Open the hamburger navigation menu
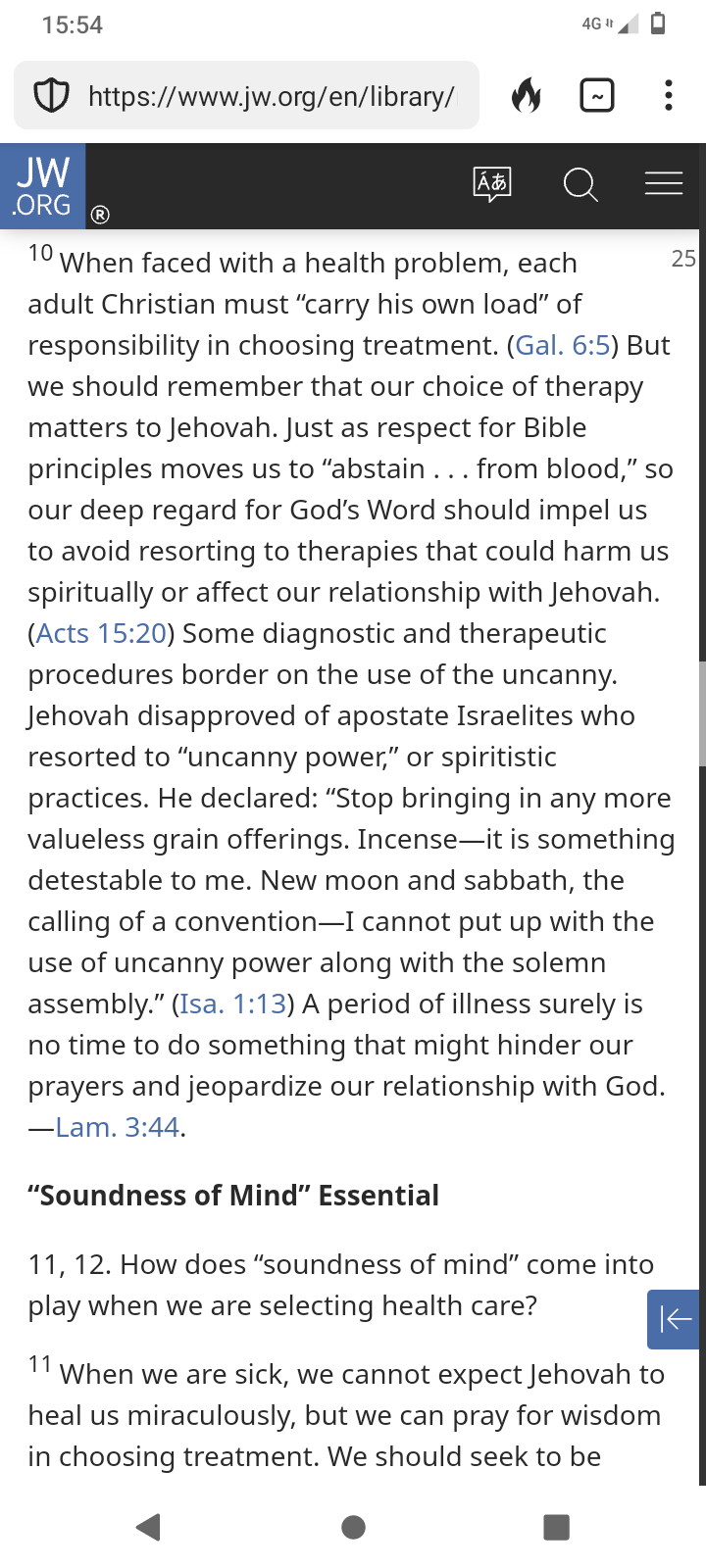 click(664, 183)
